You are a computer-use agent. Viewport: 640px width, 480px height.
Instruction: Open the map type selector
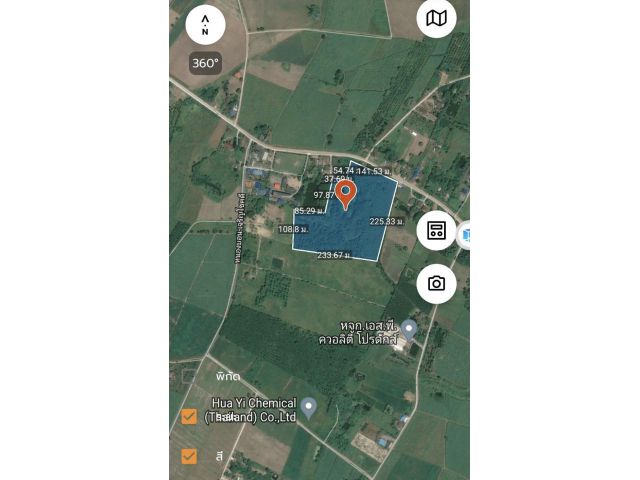click(436, 19)
